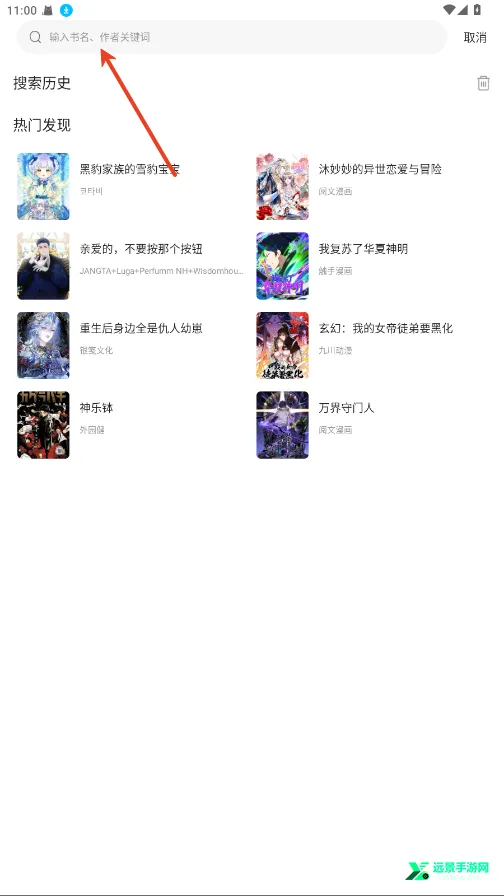Open 黑豹家族的雪豹宝宝 comic
The width and height of the screenshot is (504, 896).
pyautogui.click(x=130, y=186)
